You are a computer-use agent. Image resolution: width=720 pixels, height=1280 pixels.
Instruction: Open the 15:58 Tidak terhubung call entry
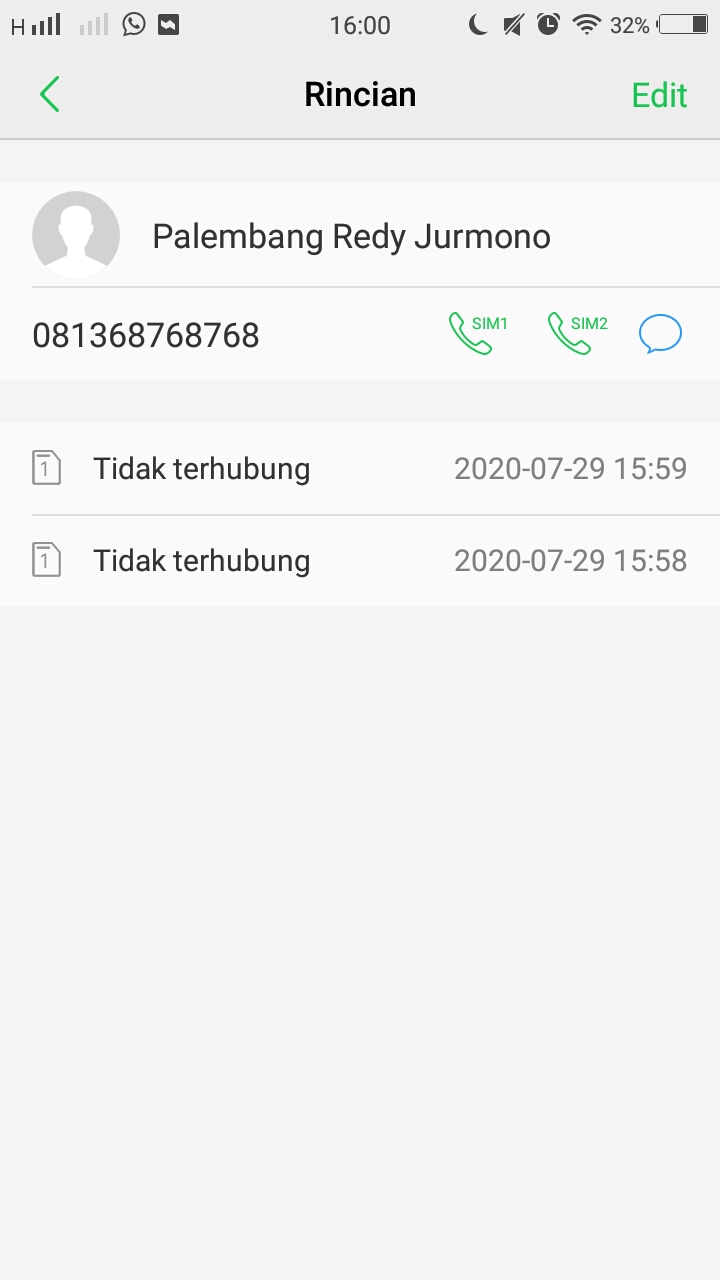(x=360, y=560)
